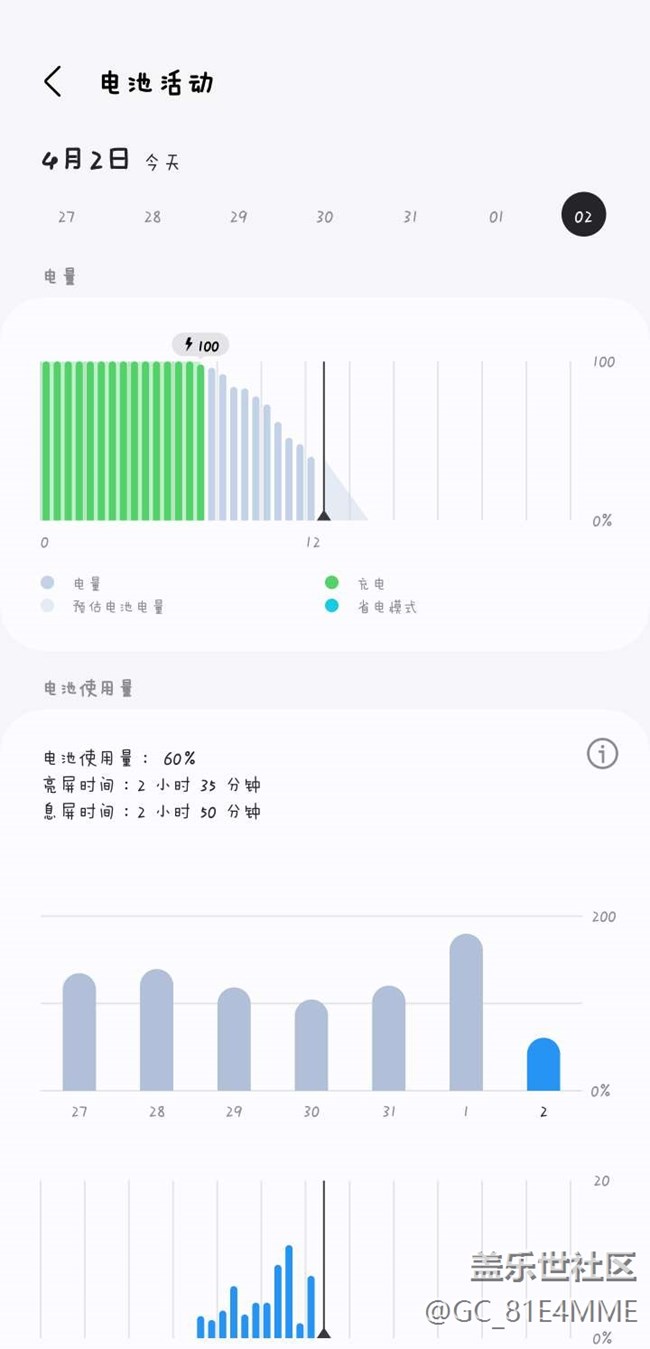Screen dimensions: 650x1349
Task: Select date 29 in the date row
Action: coord(238,217)
